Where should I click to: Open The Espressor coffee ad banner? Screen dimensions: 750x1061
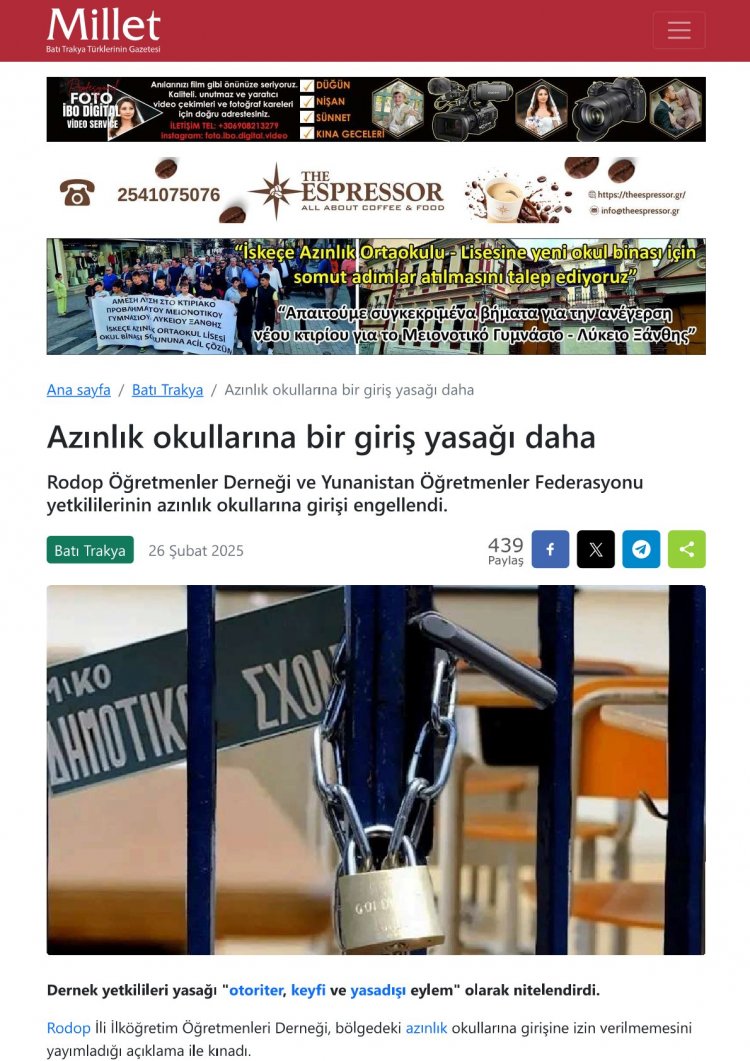(x=375, y=190)
